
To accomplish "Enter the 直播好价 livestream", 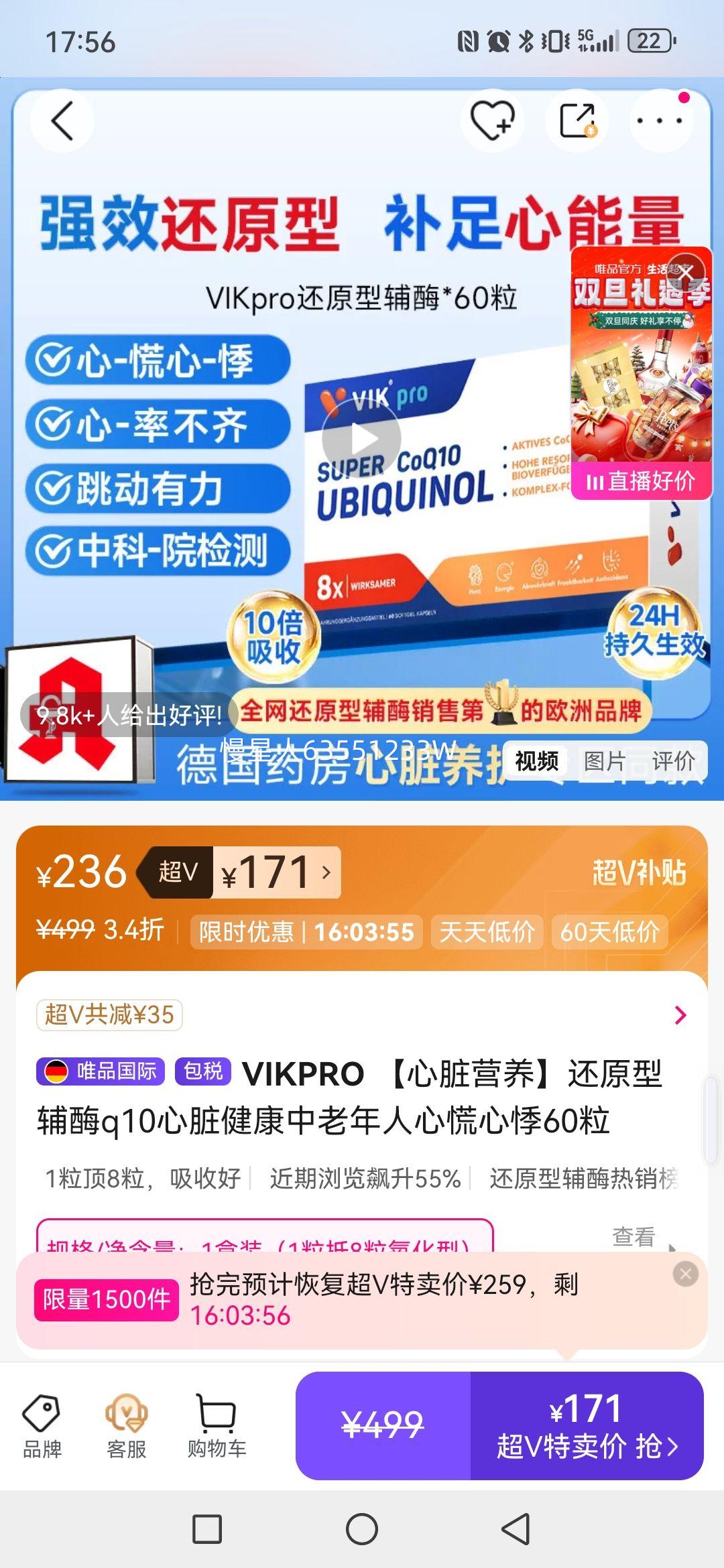I will pos(642,480).
